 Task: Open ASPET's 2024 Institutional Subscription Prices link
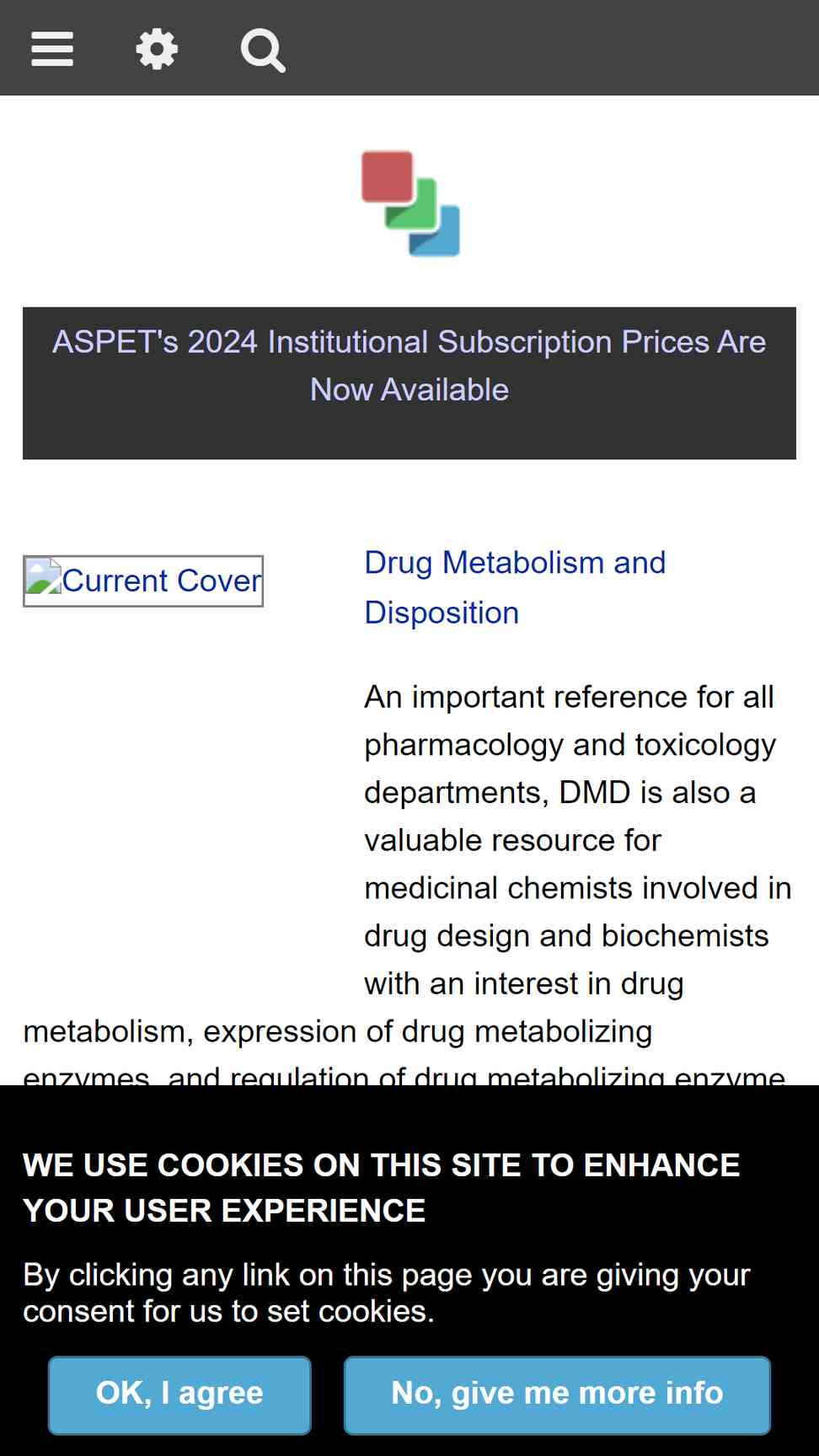(409, 366)
